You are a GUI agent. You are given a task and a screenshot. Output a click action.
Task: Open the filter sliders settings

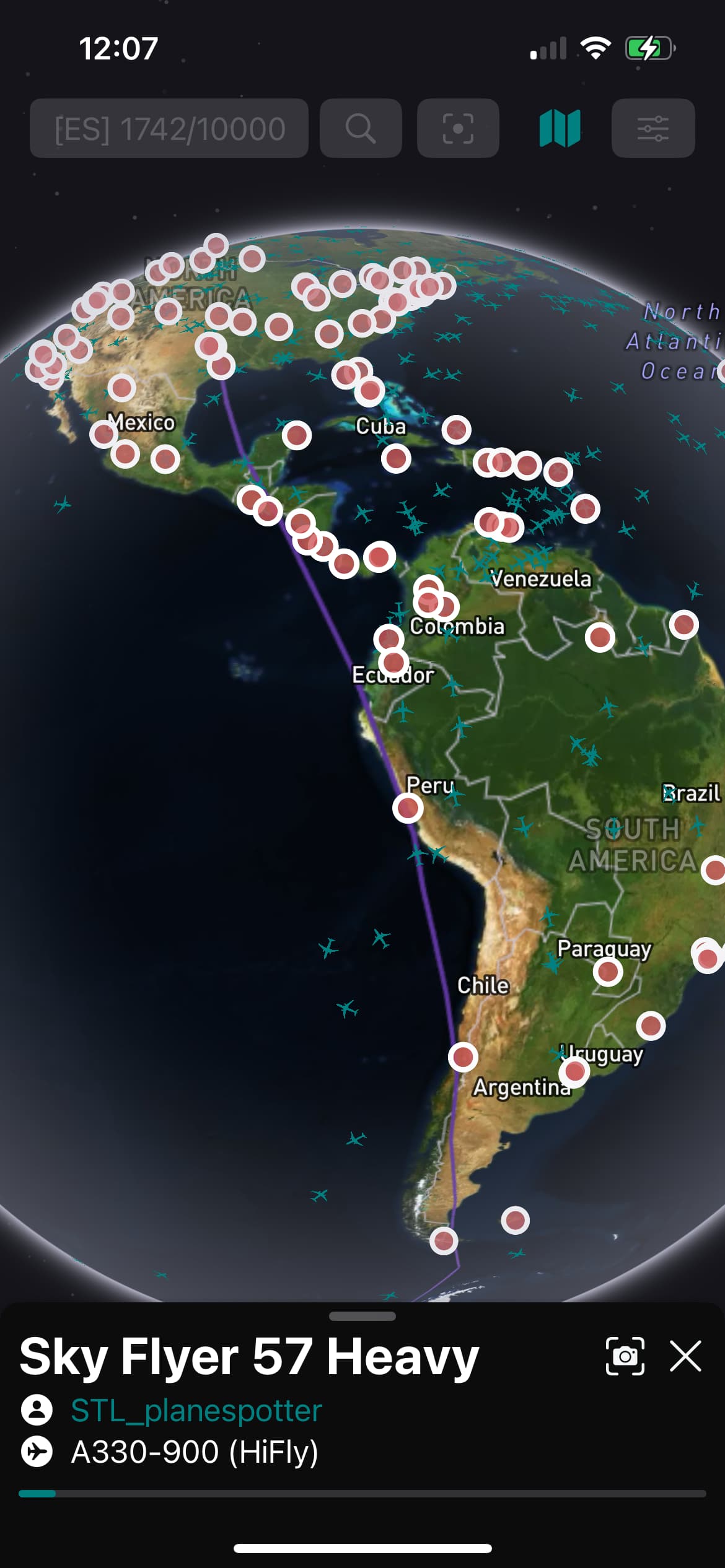[x=653, y=128]
